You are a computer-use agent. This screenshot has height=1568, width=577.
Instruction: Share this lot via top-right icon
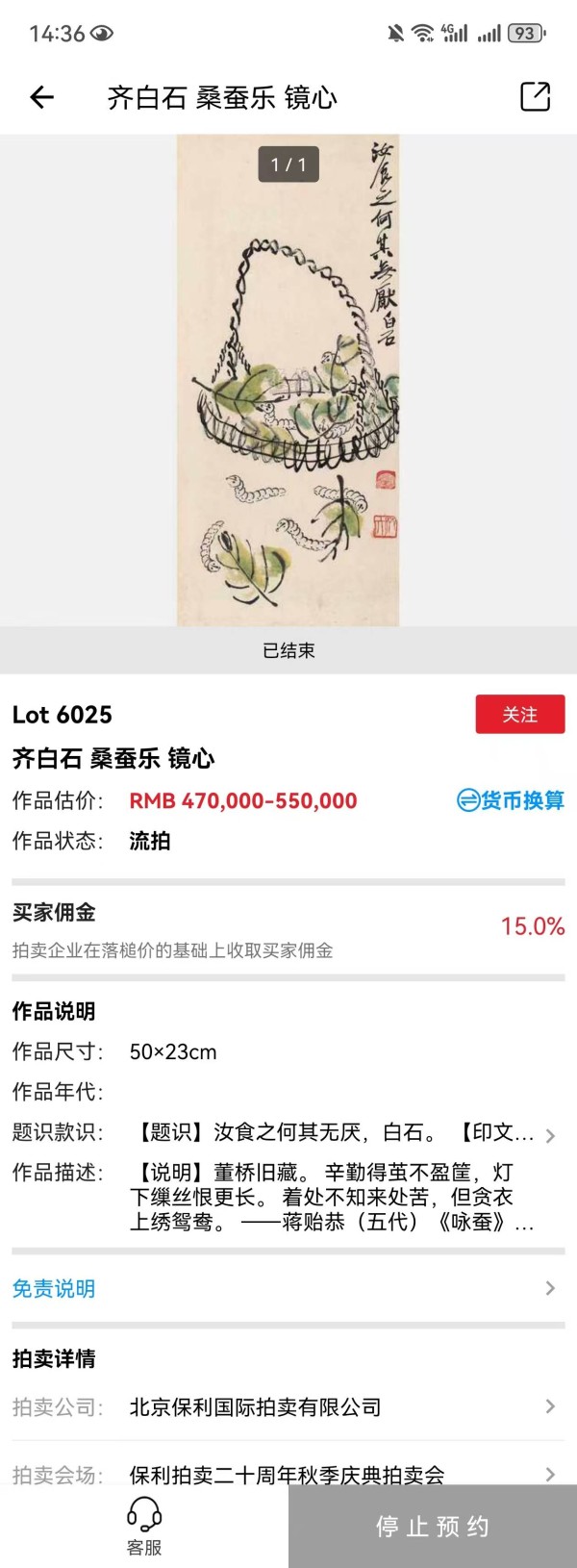click(x=535, y=97)
